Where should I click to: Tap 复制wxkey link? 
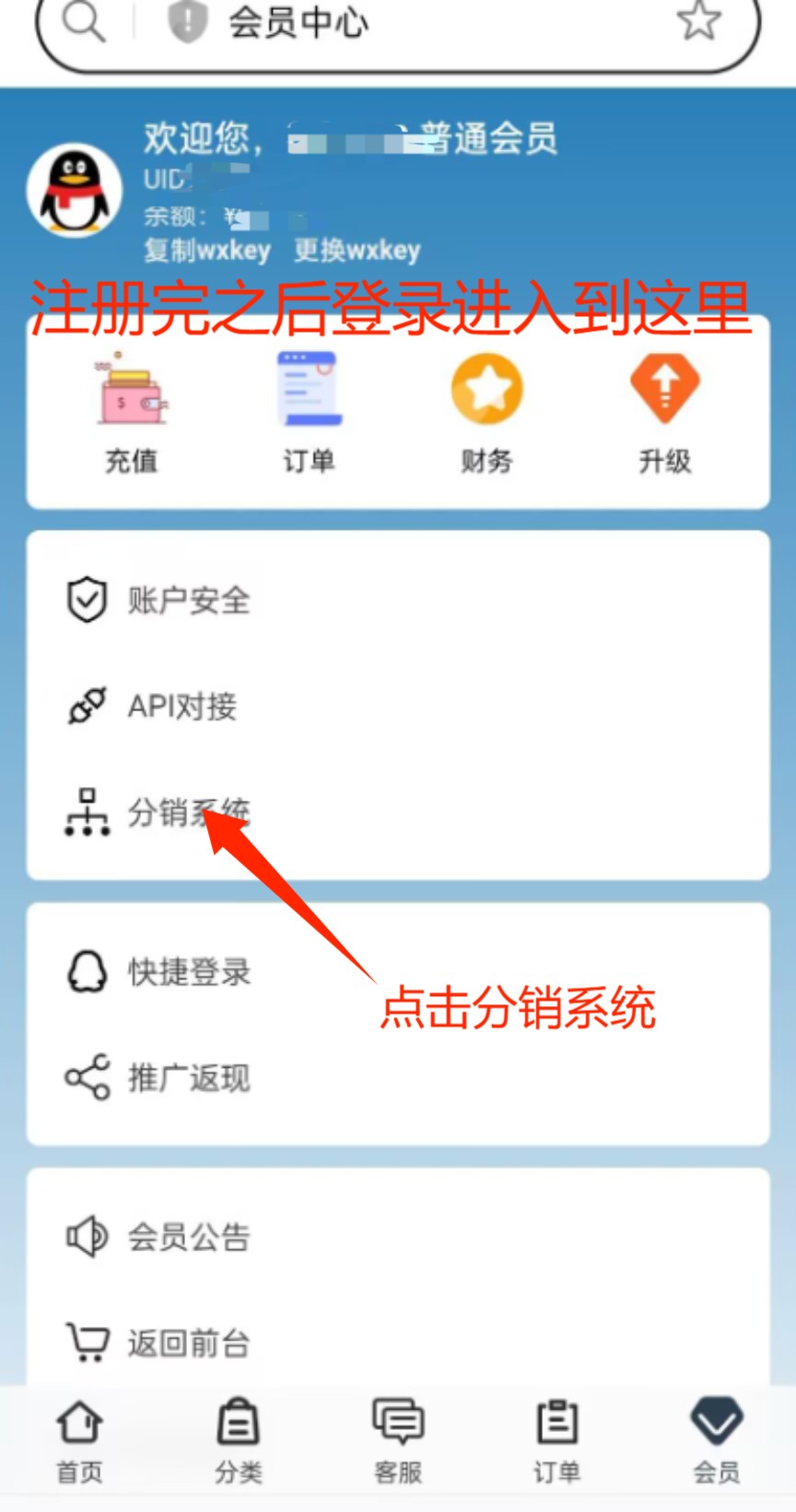tap(207, 250)
